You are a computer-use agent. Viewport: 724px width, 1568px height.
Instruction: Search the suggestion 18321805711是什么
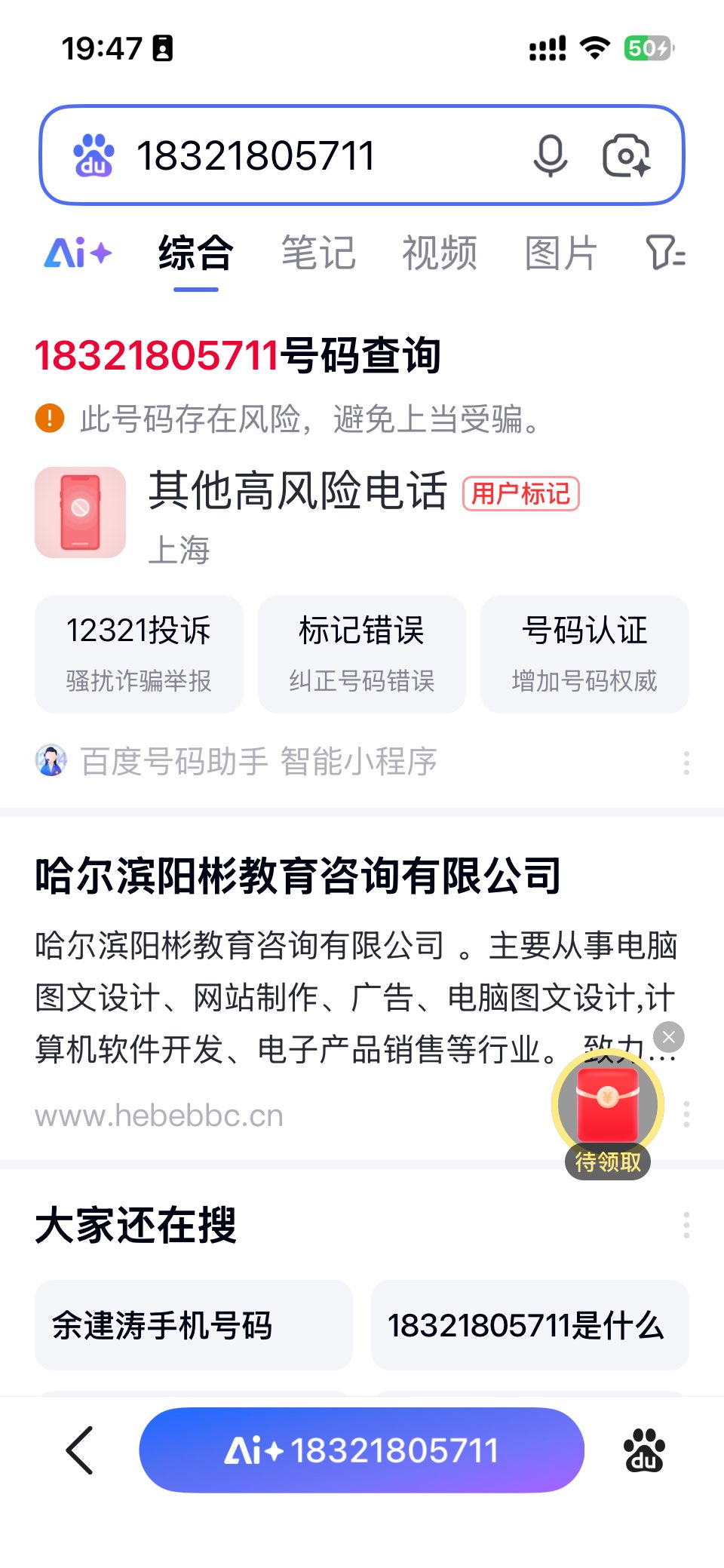(x=529, y=1325)
